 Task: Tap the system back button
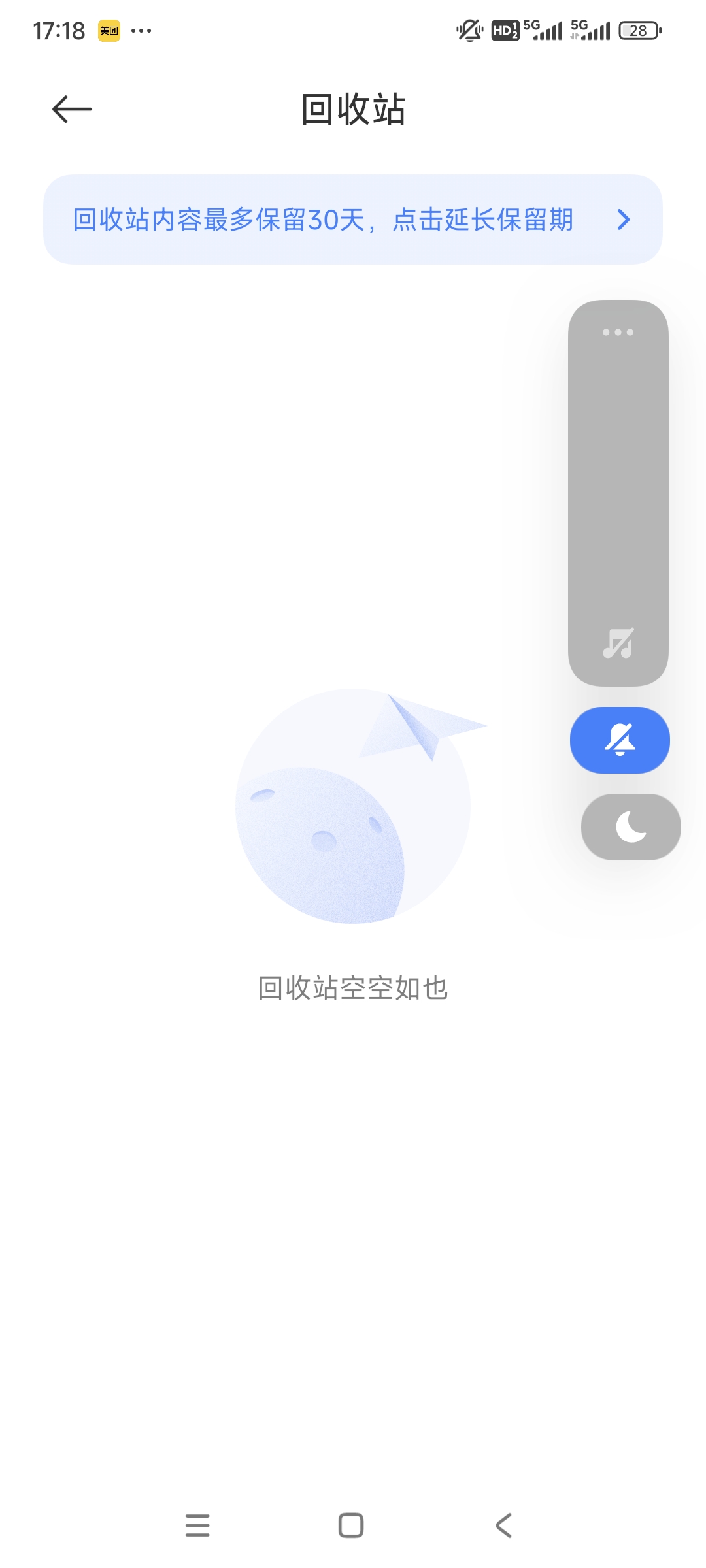point(504,1526)
